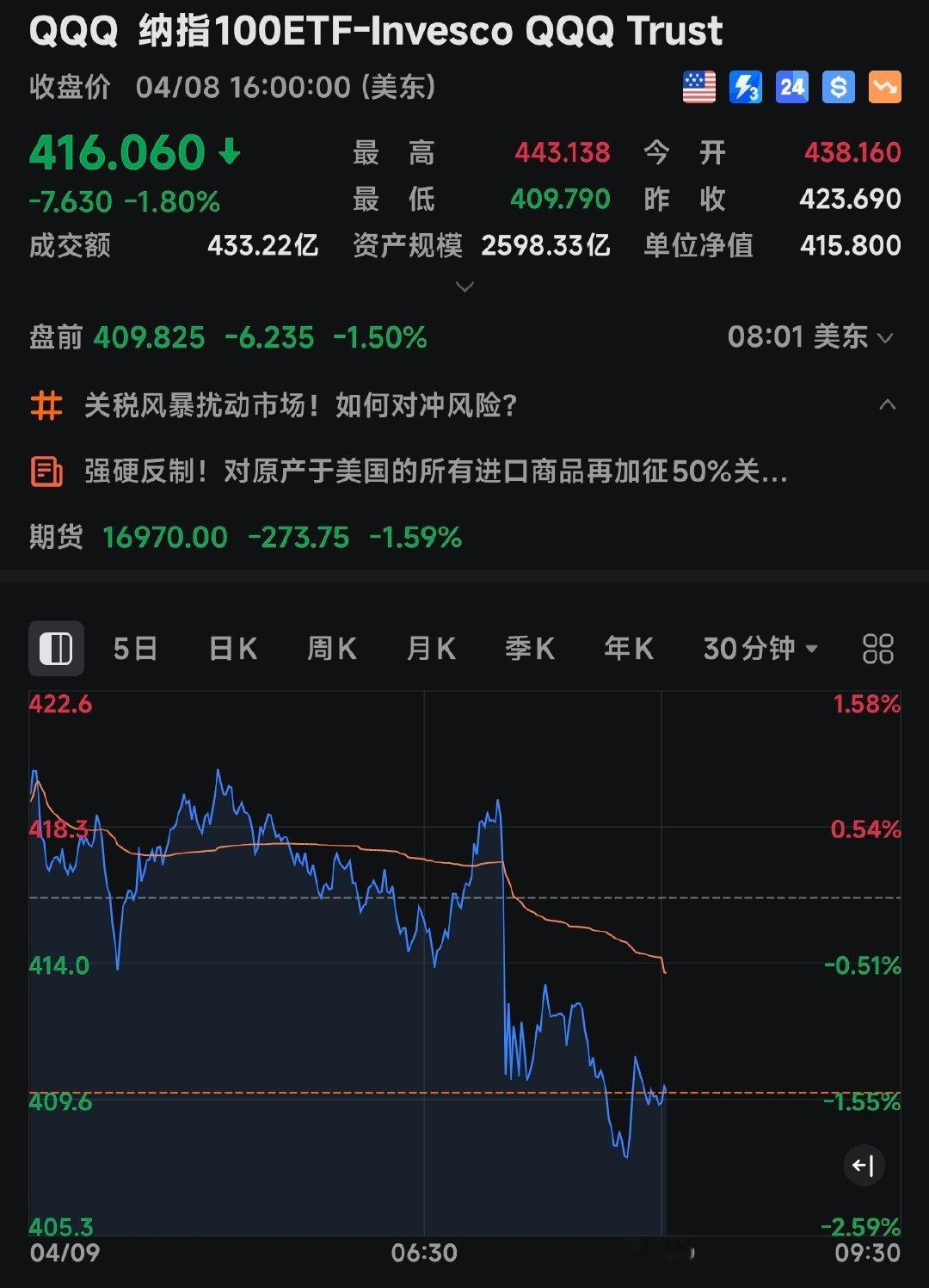Jump the chart to the latest point
929x1288 pixels.
[863, 1166]
